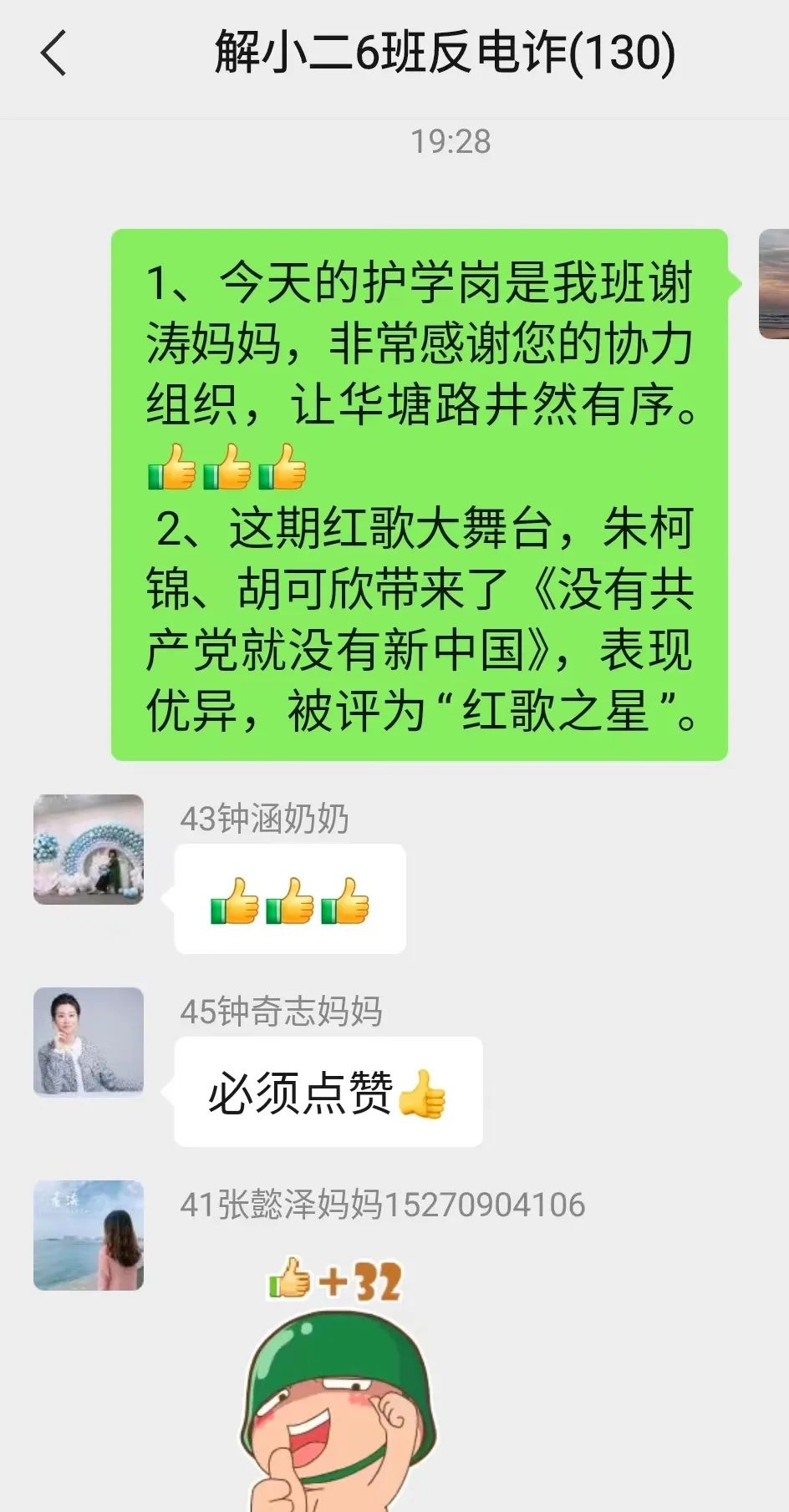Open 45钟奇志妈妈's profile avatar

tap(89, 1042)
